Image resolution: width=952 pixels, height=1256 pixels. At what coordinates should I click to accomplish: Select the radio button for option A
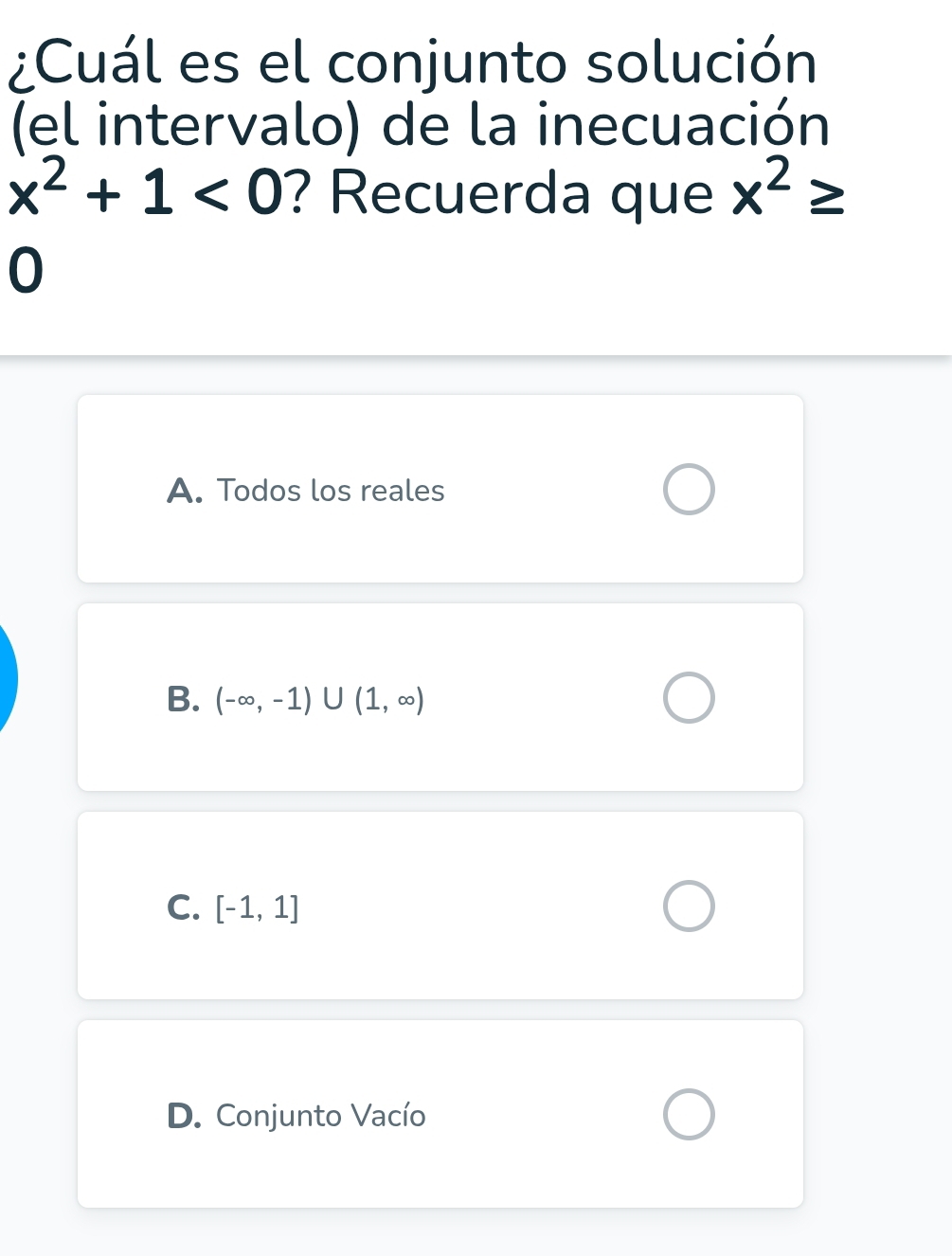tap(689, 489)
